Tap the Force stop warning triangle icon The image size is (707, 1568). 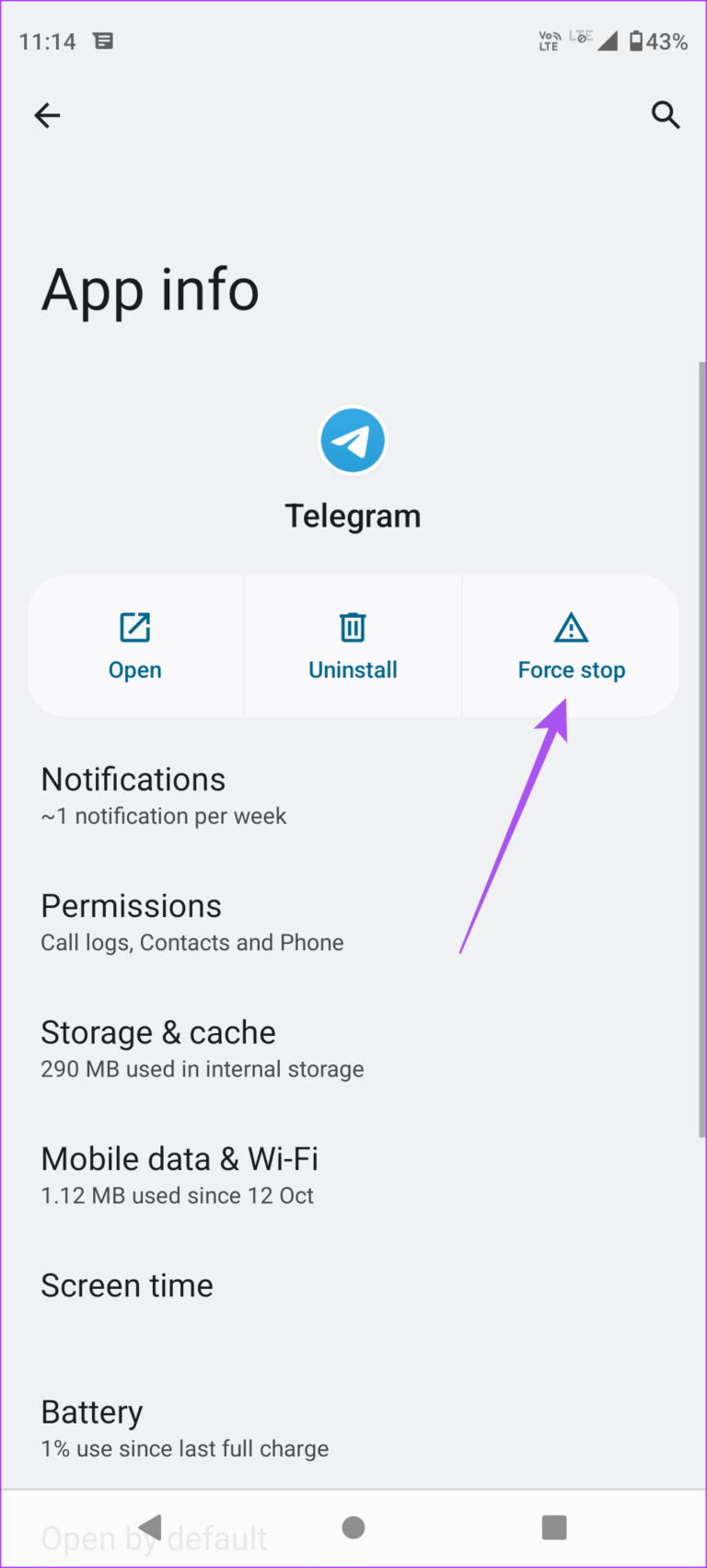(571, 627)
